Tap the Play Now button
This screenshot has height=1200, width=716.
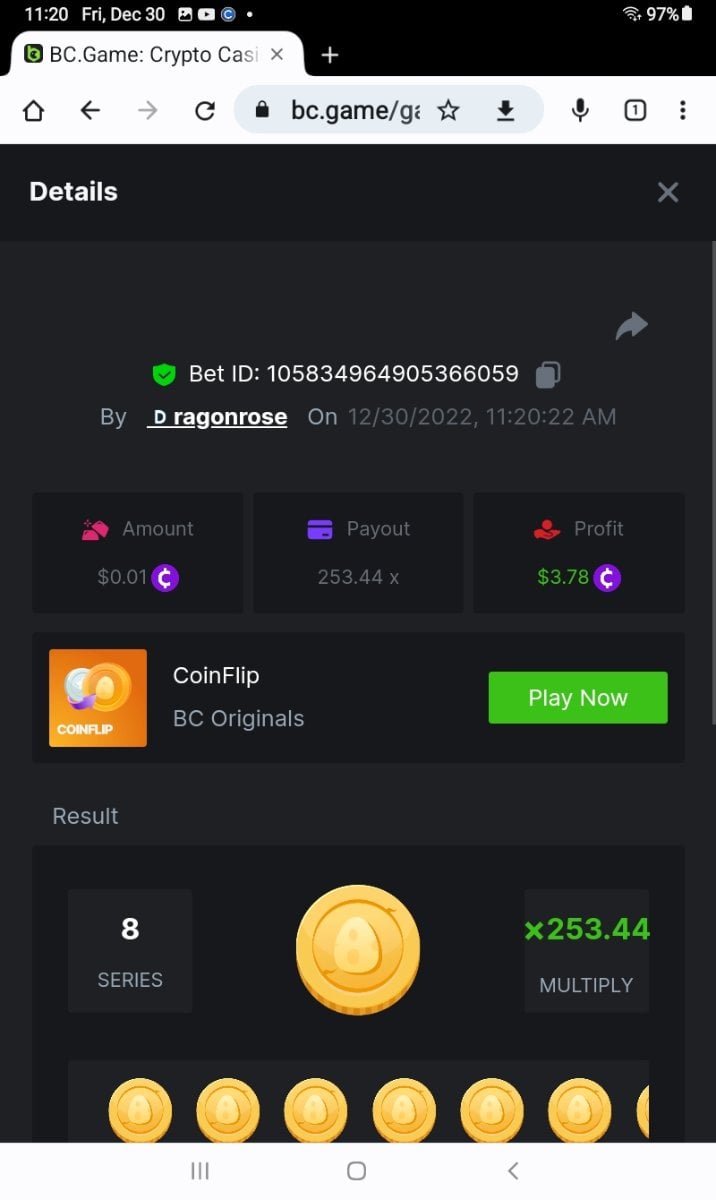pos(577,698)
